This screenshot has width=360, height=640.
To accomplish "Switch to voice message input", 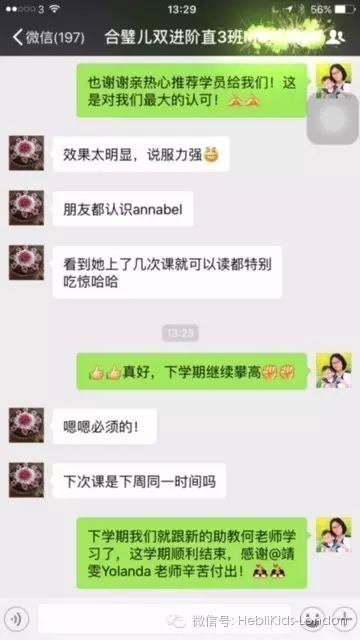I will coord(16,619).
